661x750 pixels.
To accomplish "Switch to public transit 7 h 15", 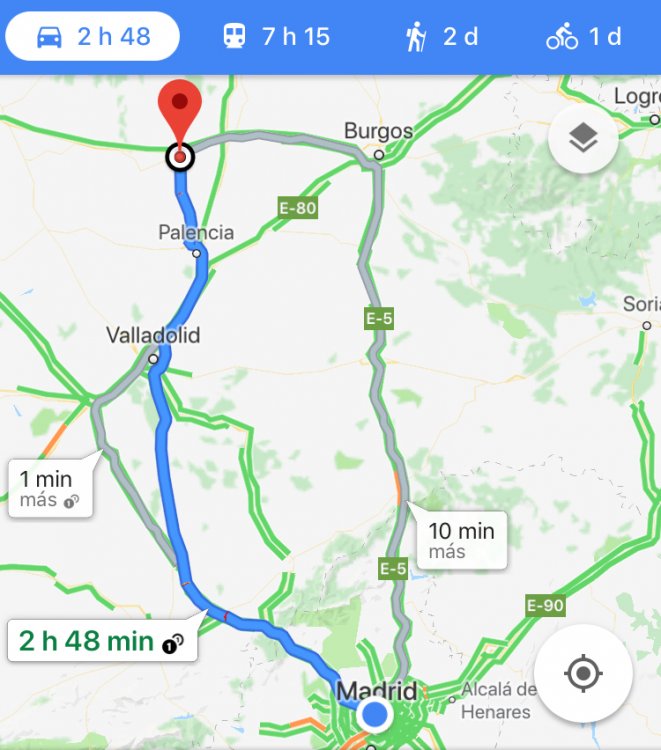I will [276, 37].
